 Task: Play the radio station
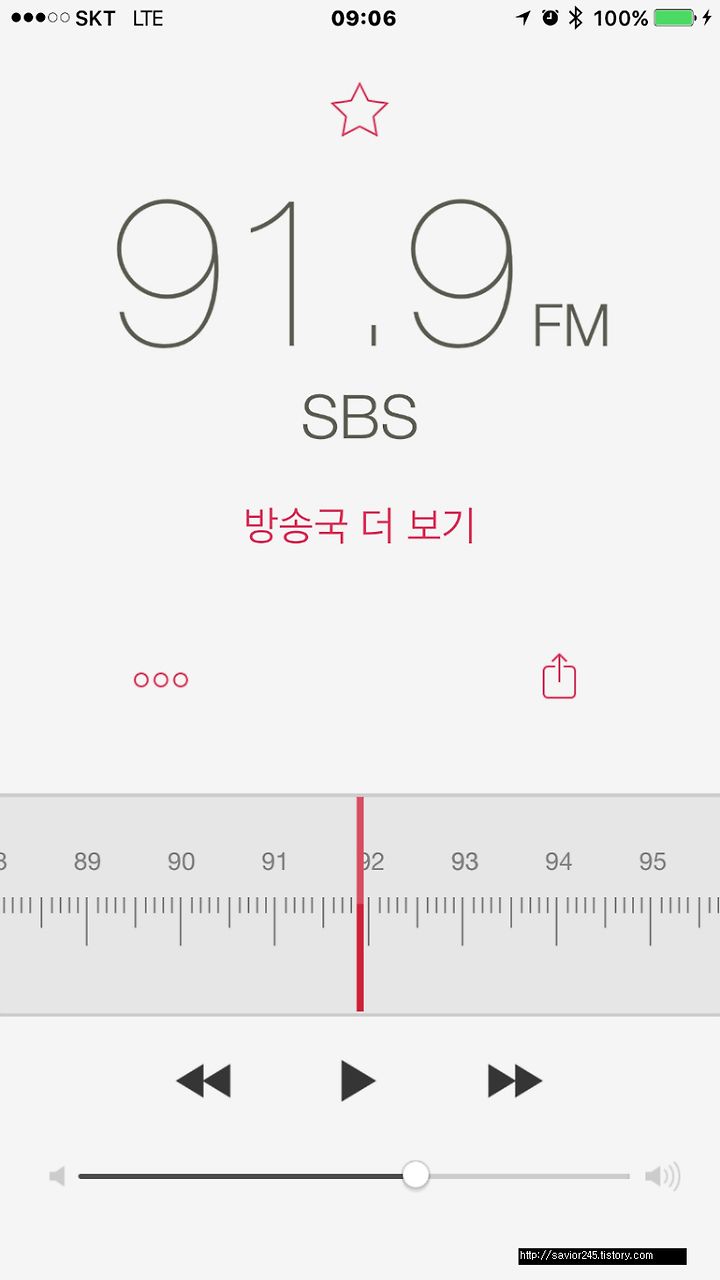click(357, 1081)
